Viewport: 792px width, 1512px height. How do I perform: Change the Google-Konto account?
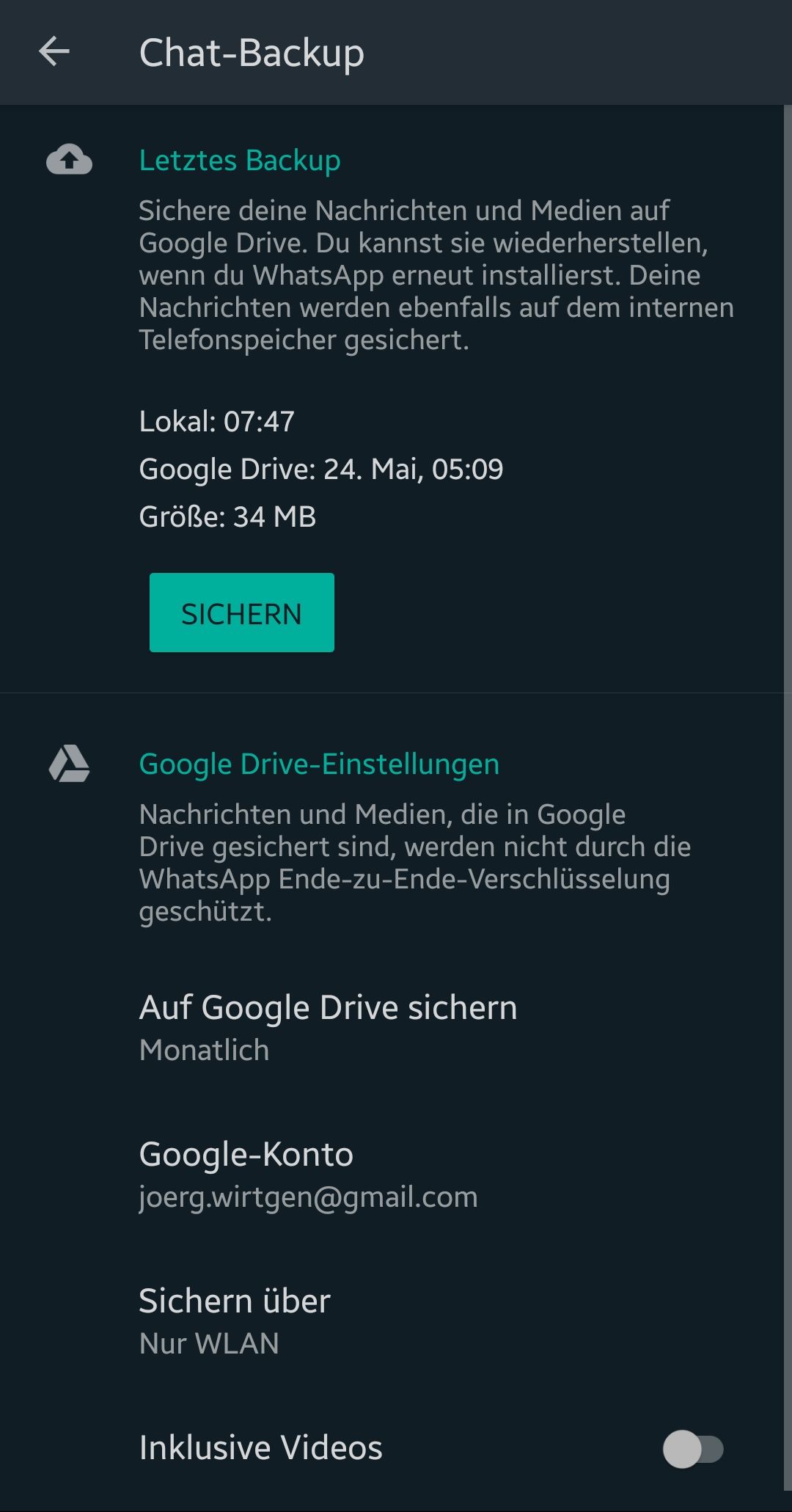point(308,1174)
